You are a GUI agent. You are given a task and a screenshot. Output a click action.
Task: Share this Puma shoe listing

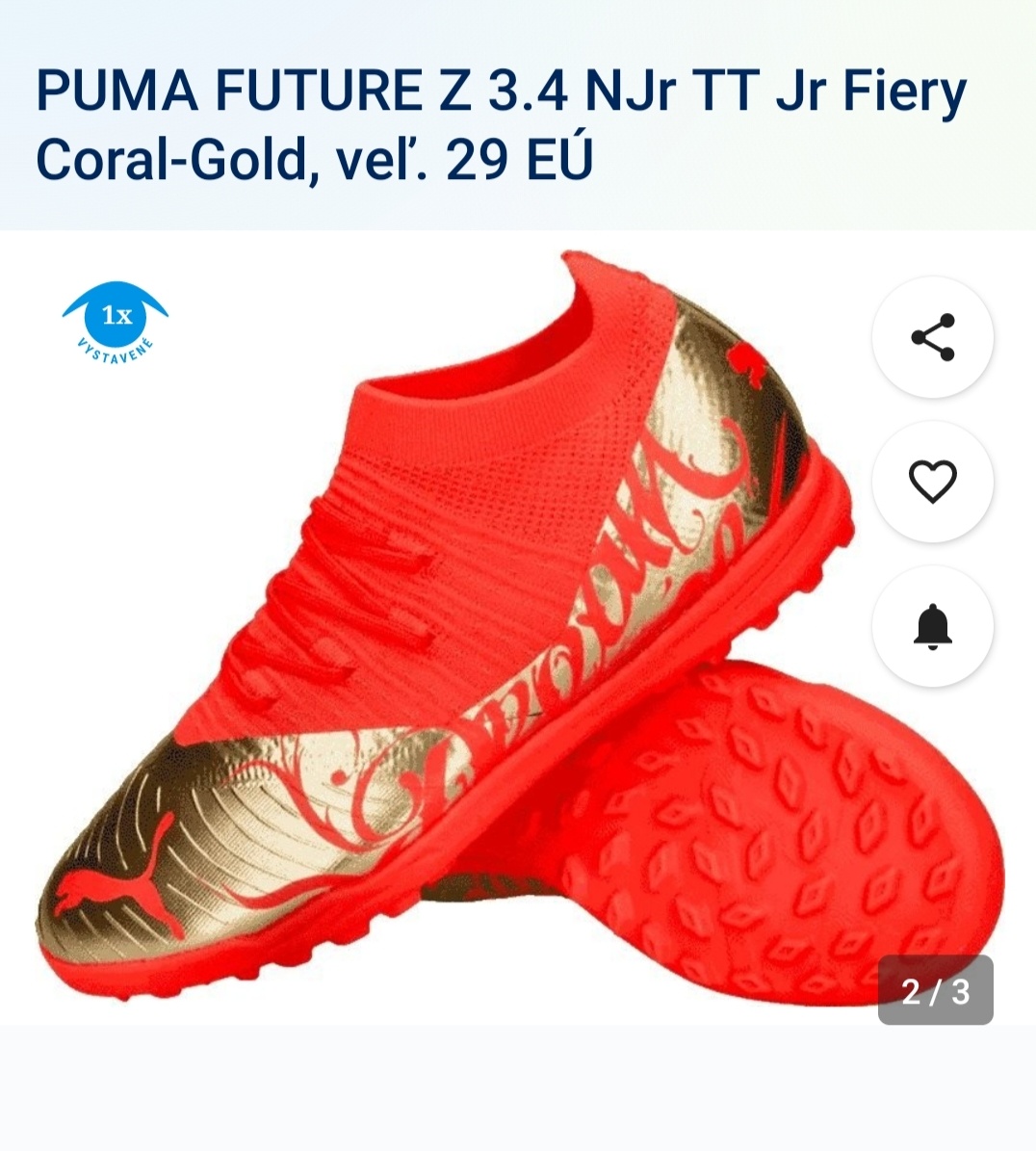(x=932, y=337)
